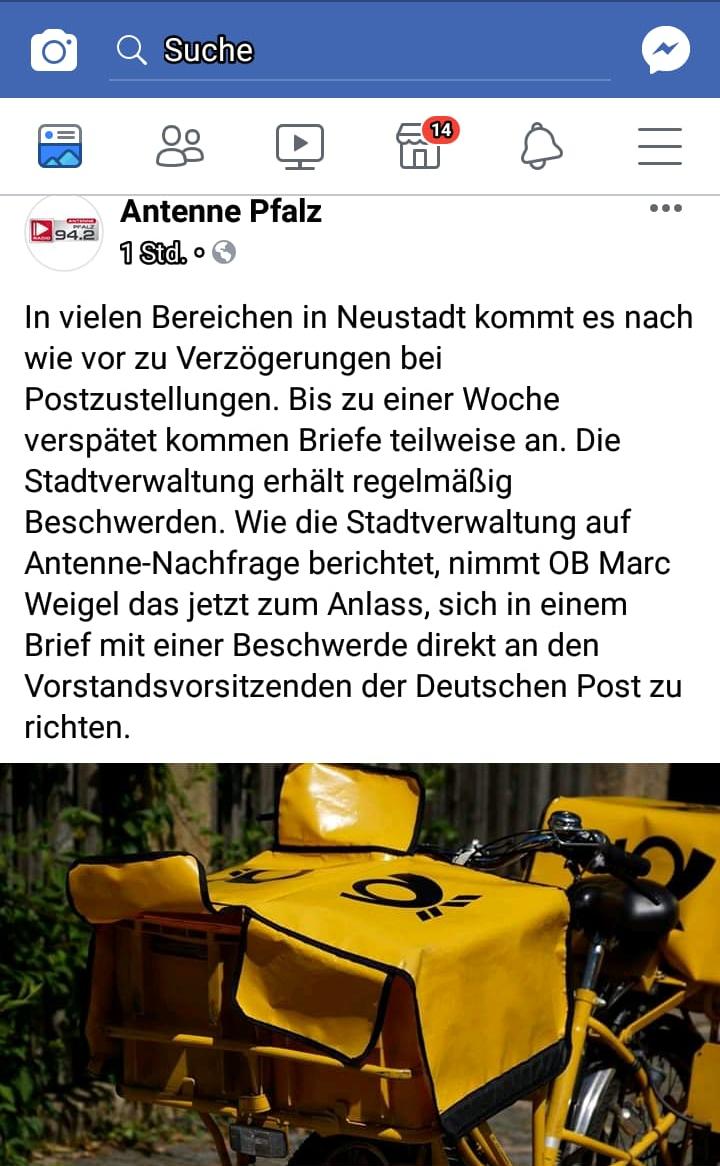Open the post's three-dot options menu
Image resolution: width=720 pixels, height=1166 pixels.
(x=666, y=208)
